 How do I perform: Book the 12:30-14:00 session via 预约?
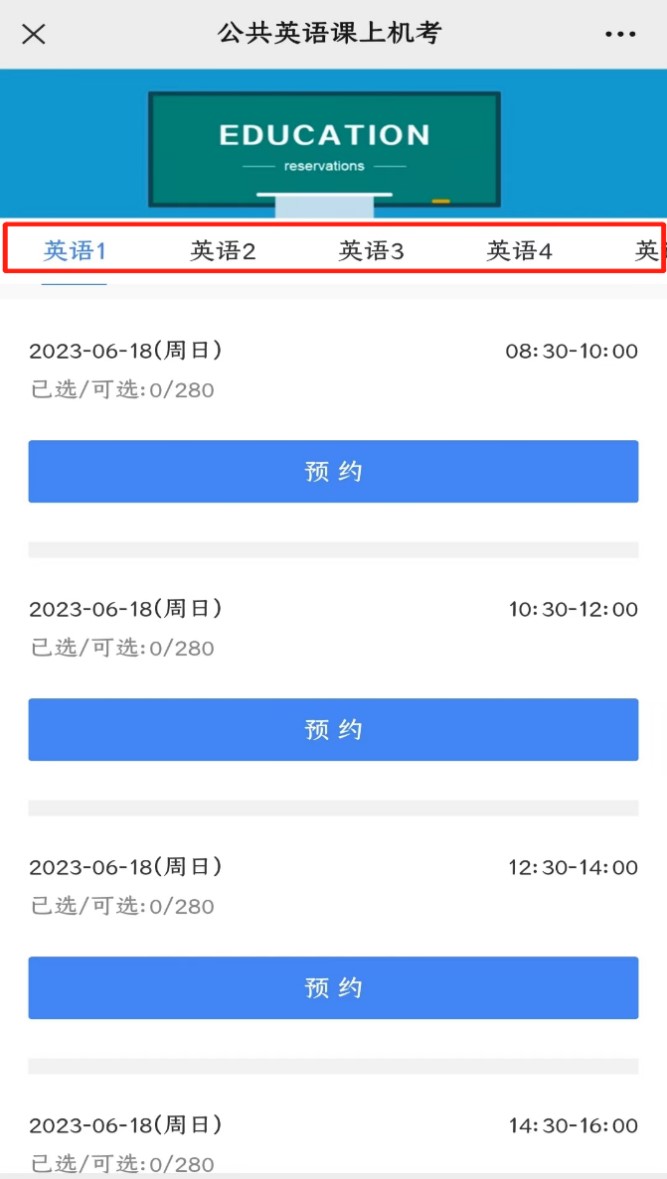tap(333, 987)
